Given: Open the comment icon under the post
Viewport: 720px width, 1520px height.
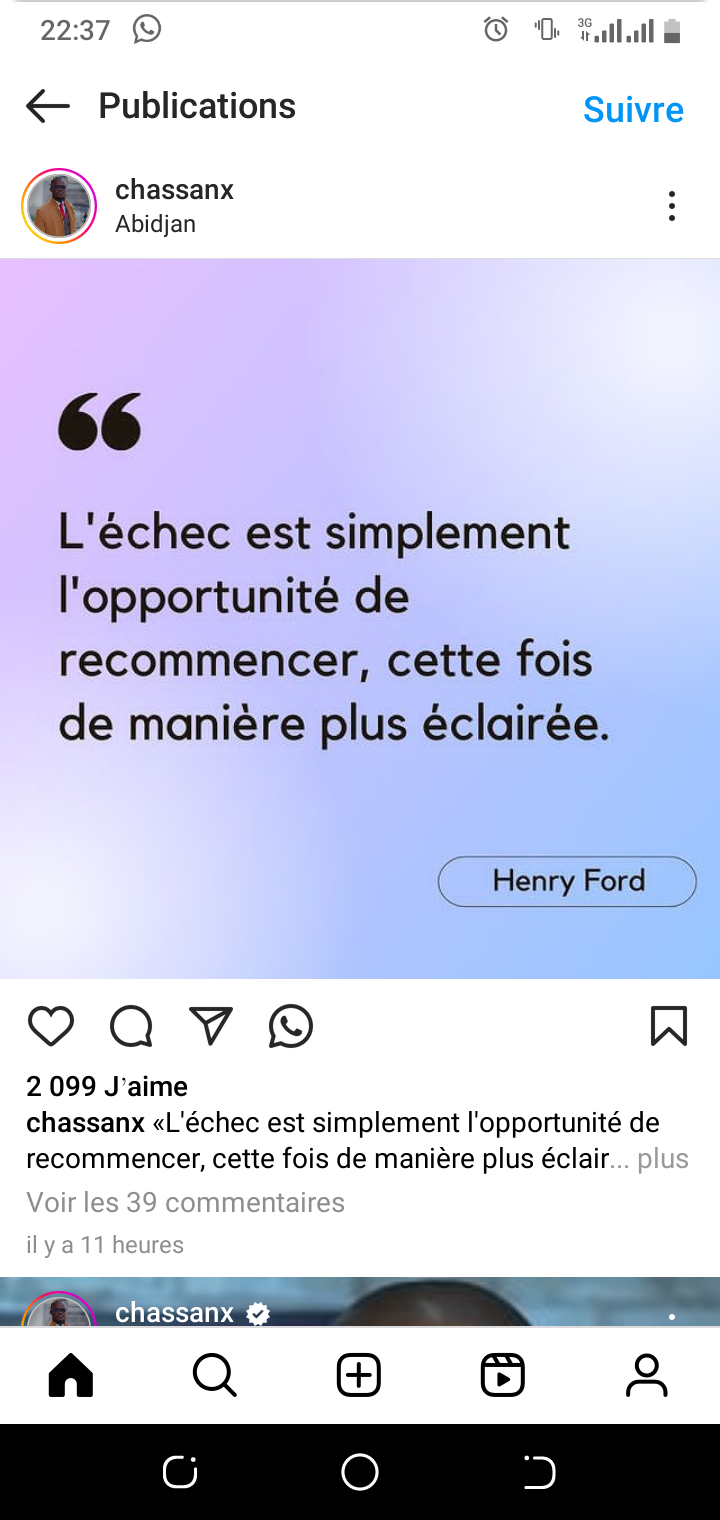Looking at the screenshot, I should (x=131, y=1026).
